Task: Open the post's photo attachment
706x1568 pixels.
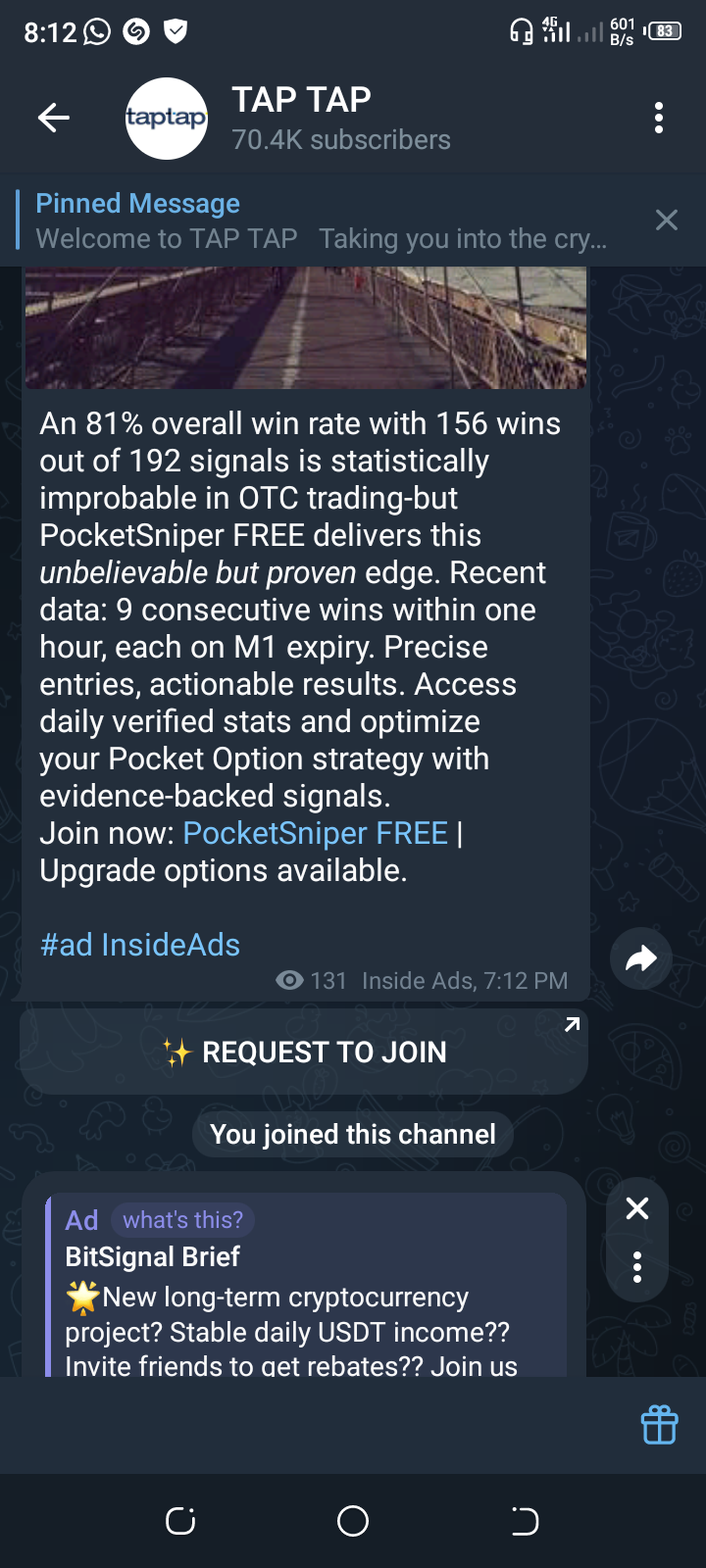Action: pyautogui.click(x=306, y=328)
